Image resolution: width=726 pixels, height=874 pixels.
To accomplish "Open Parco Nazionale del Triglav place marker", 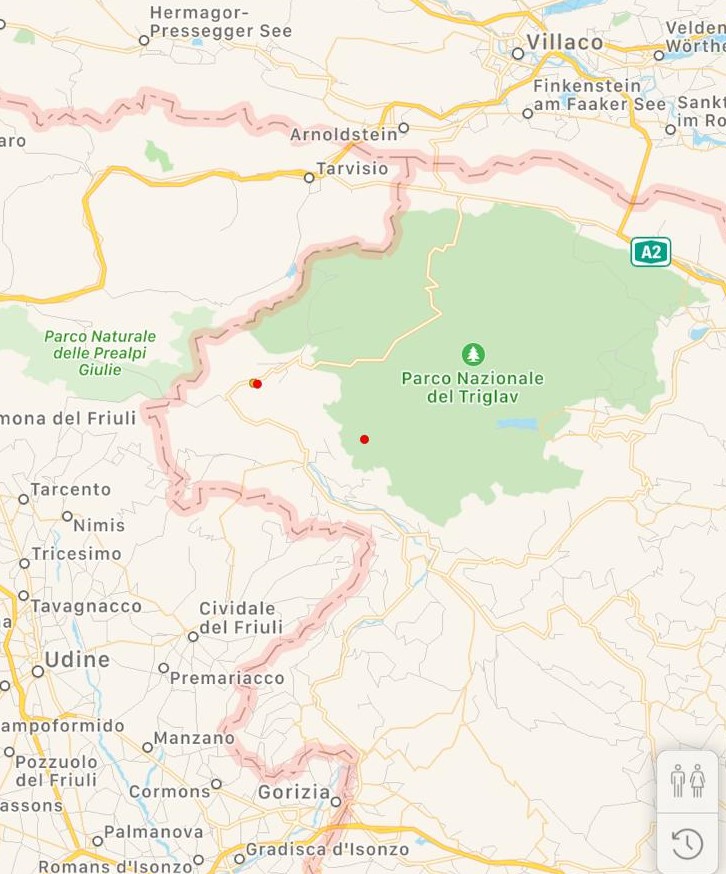I will pos(473,354).
